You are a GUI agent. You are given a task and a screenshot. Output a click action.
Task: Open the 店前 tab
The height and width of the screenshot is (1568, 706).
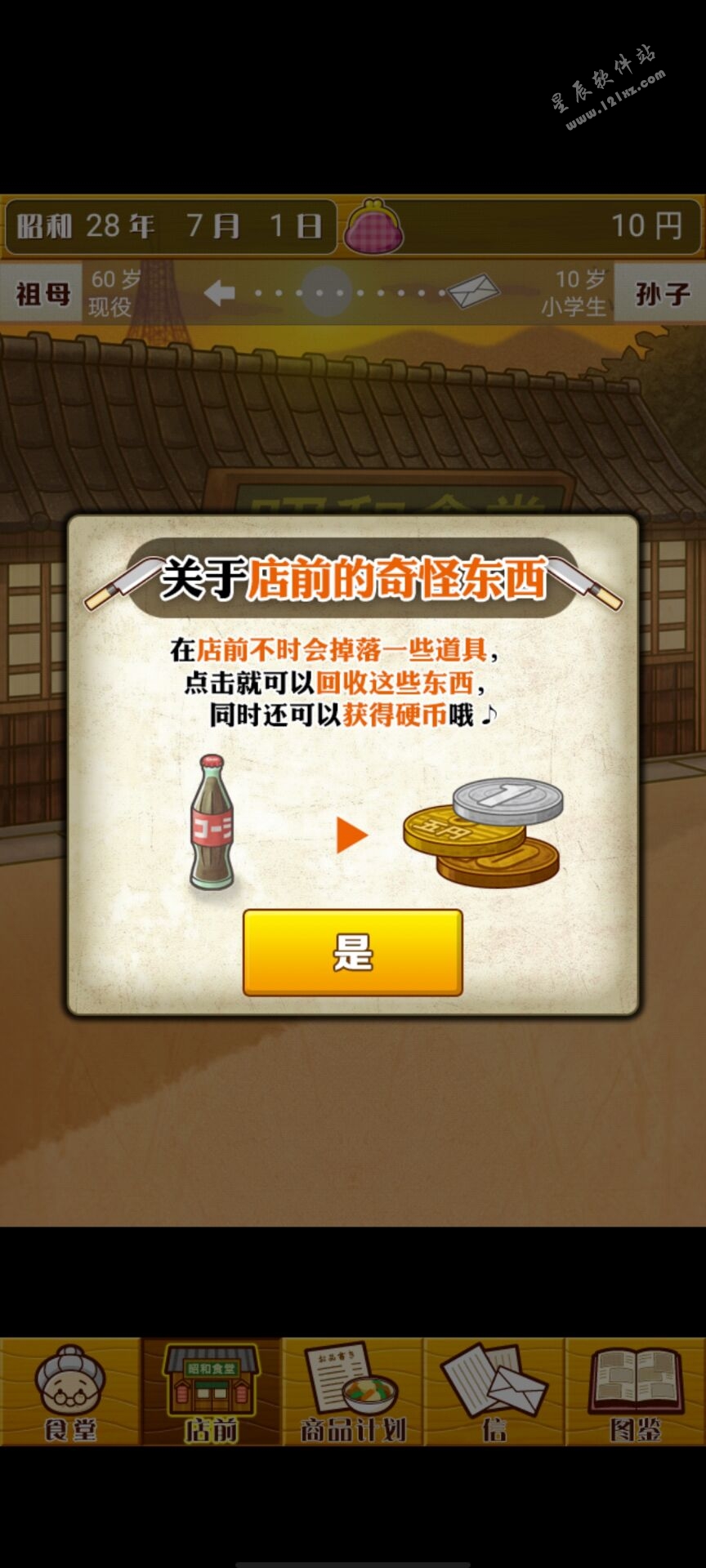click(x=212, y=1392)
